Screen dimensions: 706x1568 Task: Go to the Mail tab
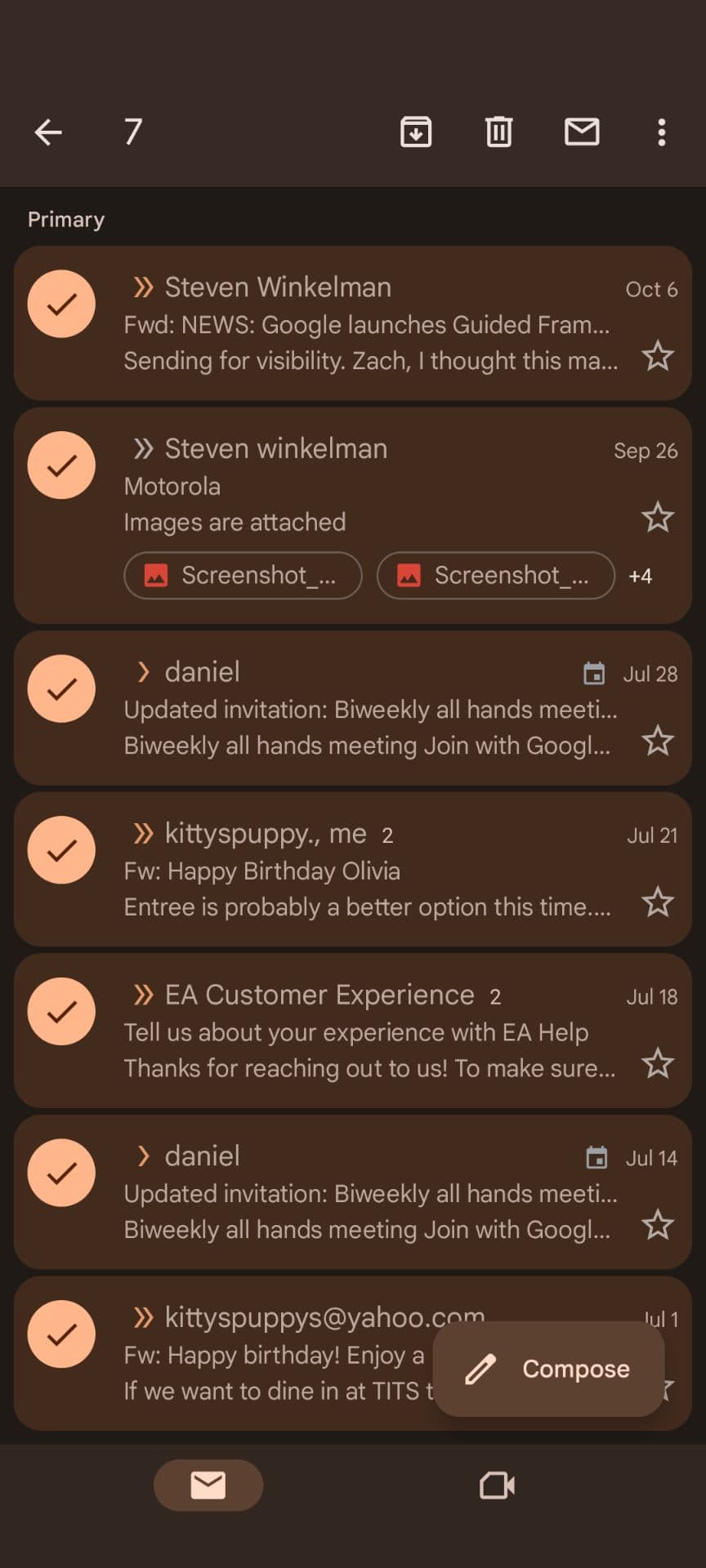(x=208, y=1485)
